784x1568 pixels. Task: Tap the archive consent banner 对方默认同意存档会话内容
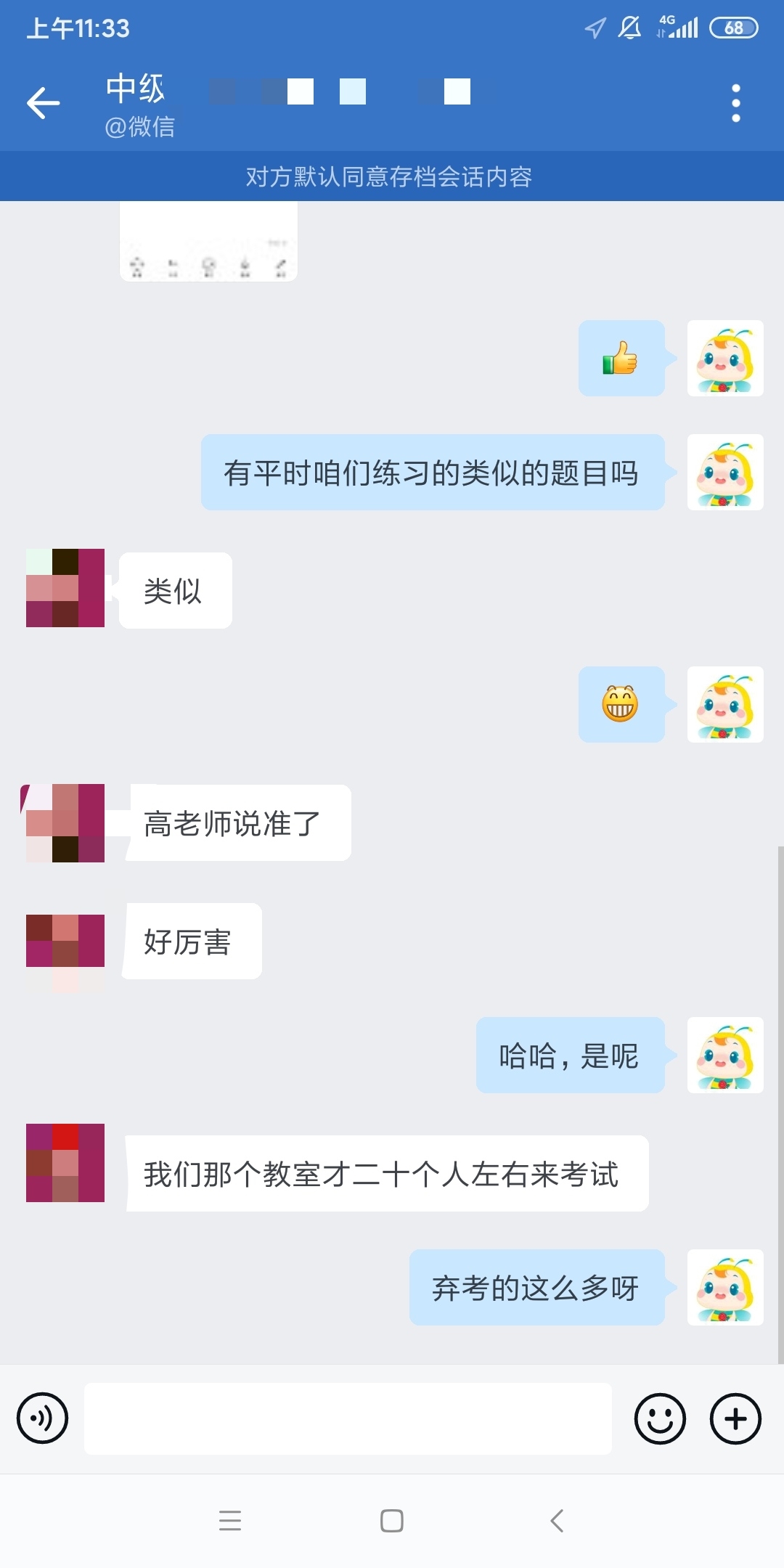tap(392, 175)
